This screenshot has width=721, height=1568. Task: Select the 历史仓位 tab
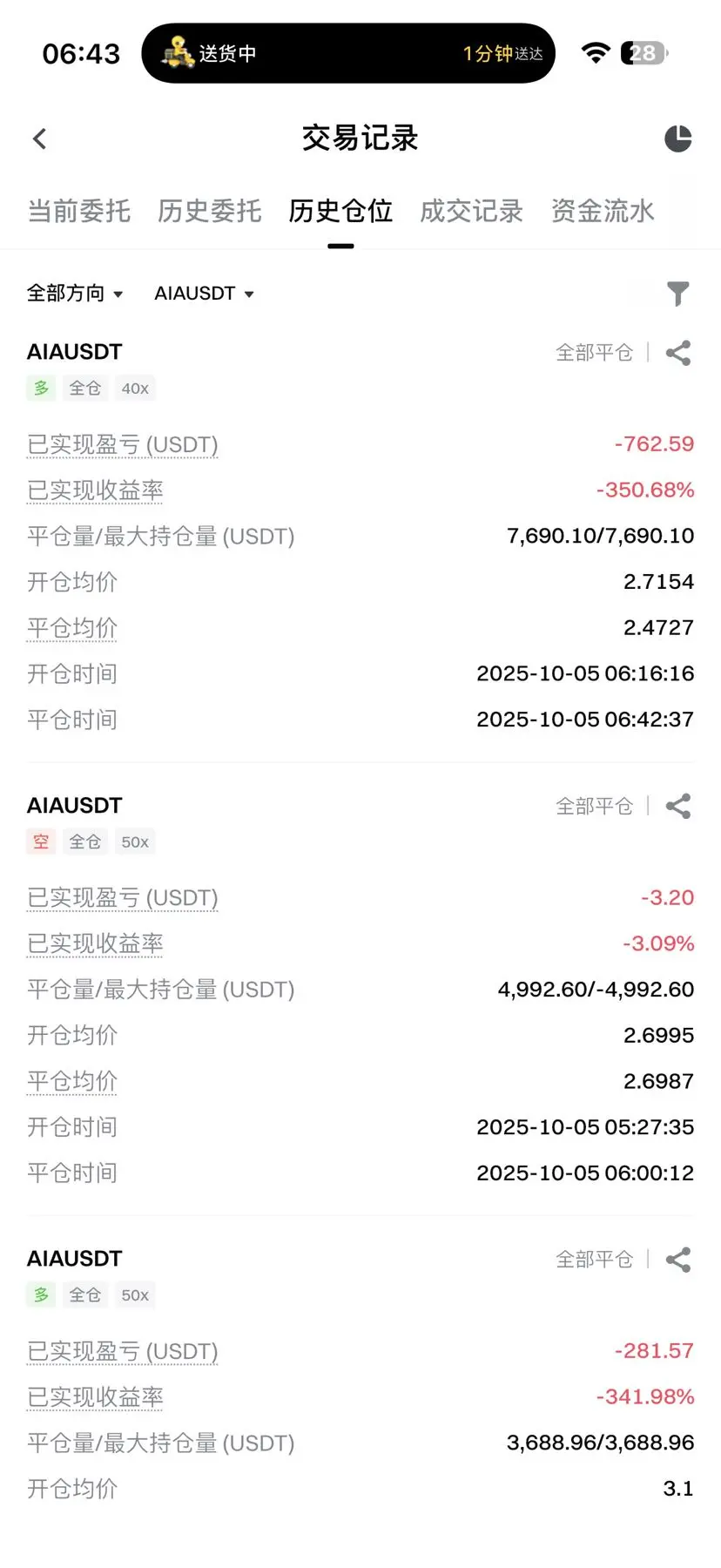340,211
